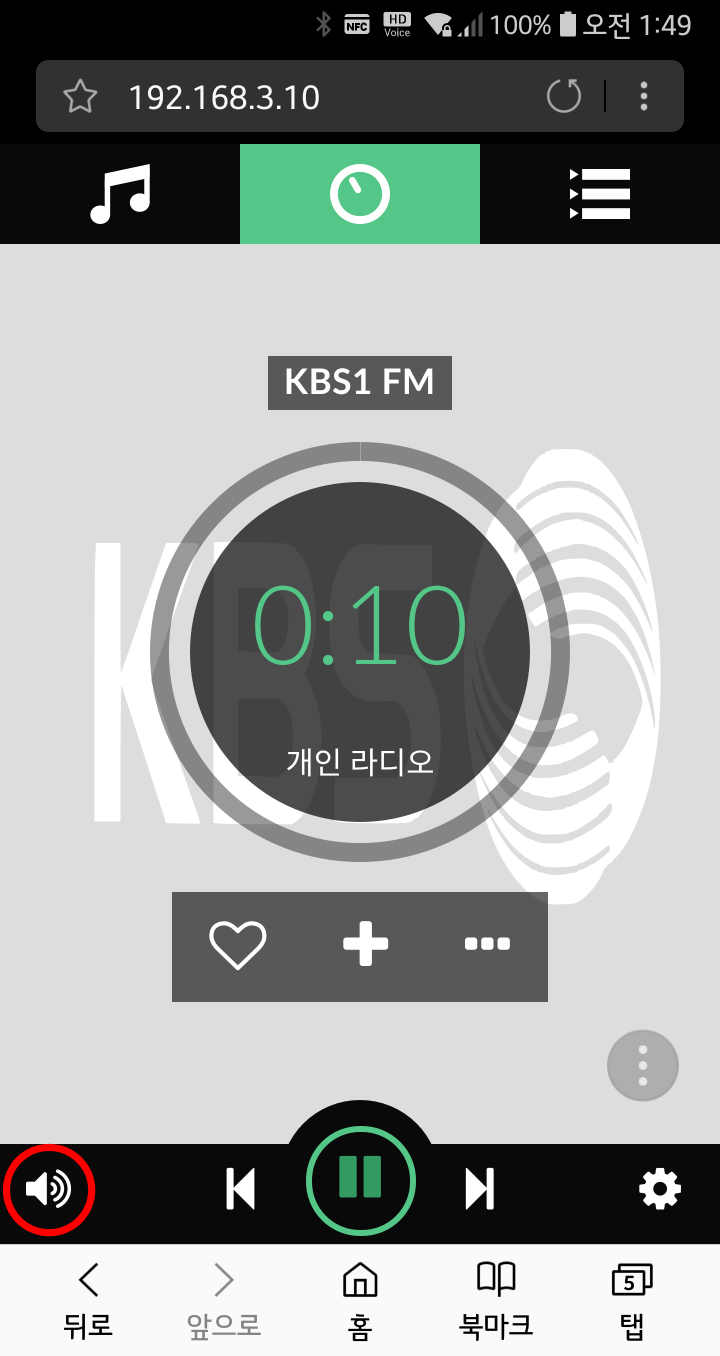Open the 북마크 bookmarks list

click(496, 1300)
